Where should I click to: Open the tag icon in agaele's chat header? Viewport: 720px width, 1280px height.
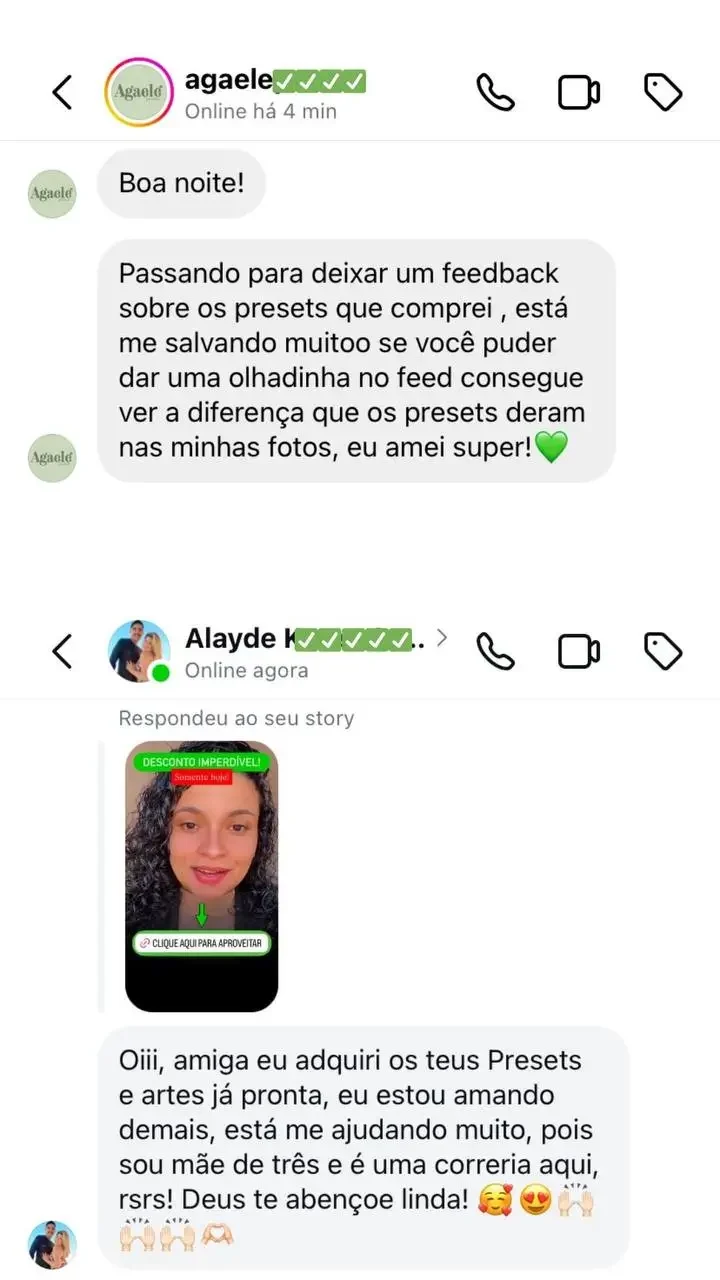[661, 91]
